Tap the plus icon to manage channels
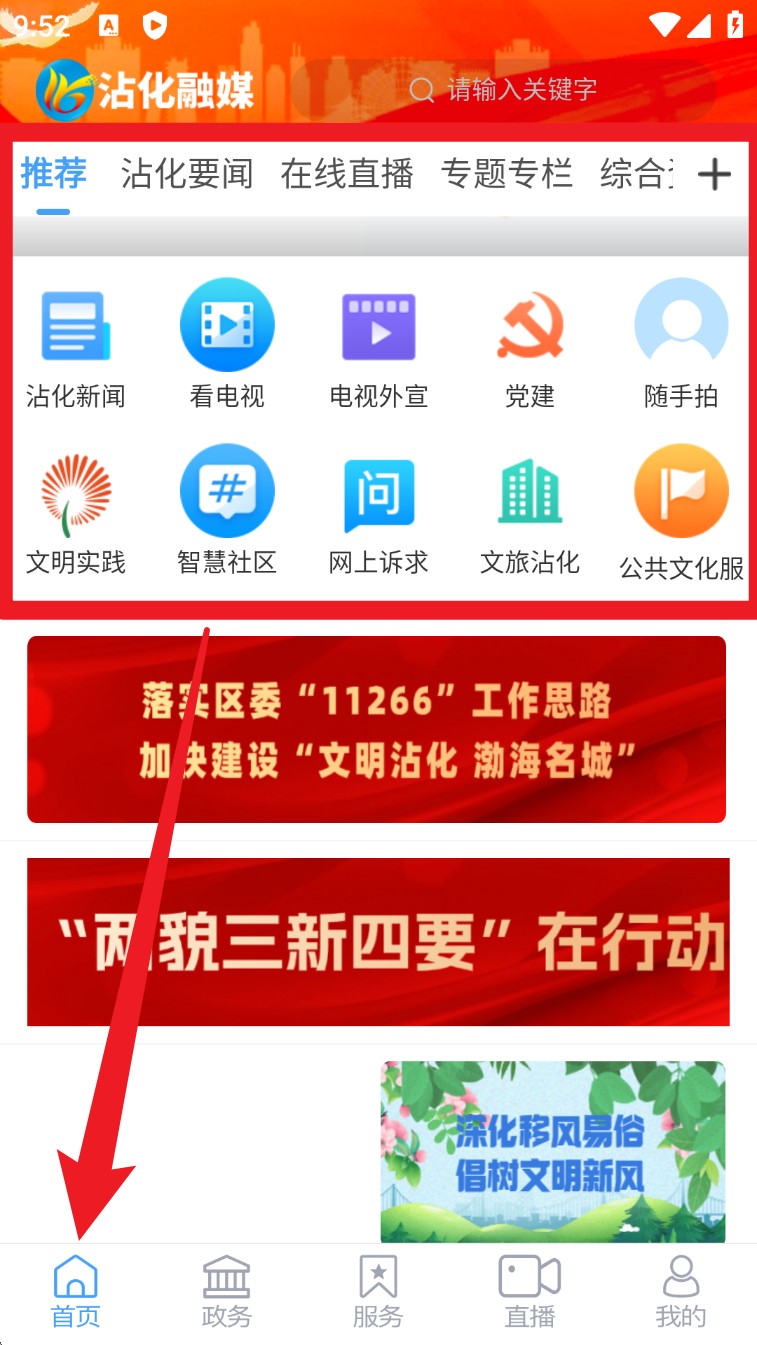Image resolution: width=757 pixels, height=1345 pixels. point(714,175)
